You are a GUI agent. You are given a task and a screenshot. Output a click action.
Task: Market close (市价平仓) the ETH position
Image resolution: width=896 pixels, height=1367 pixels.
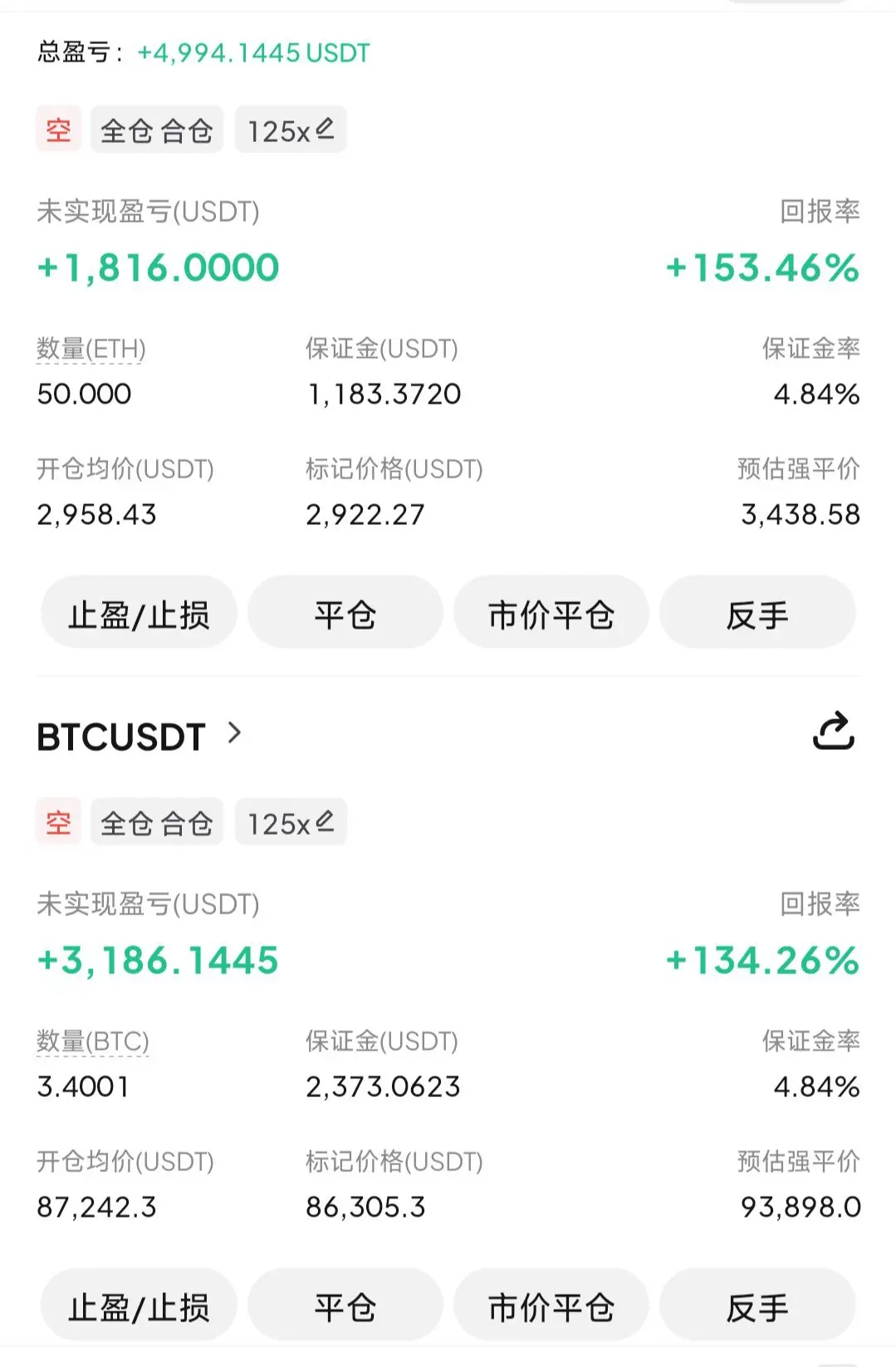[x=551, y=615]
